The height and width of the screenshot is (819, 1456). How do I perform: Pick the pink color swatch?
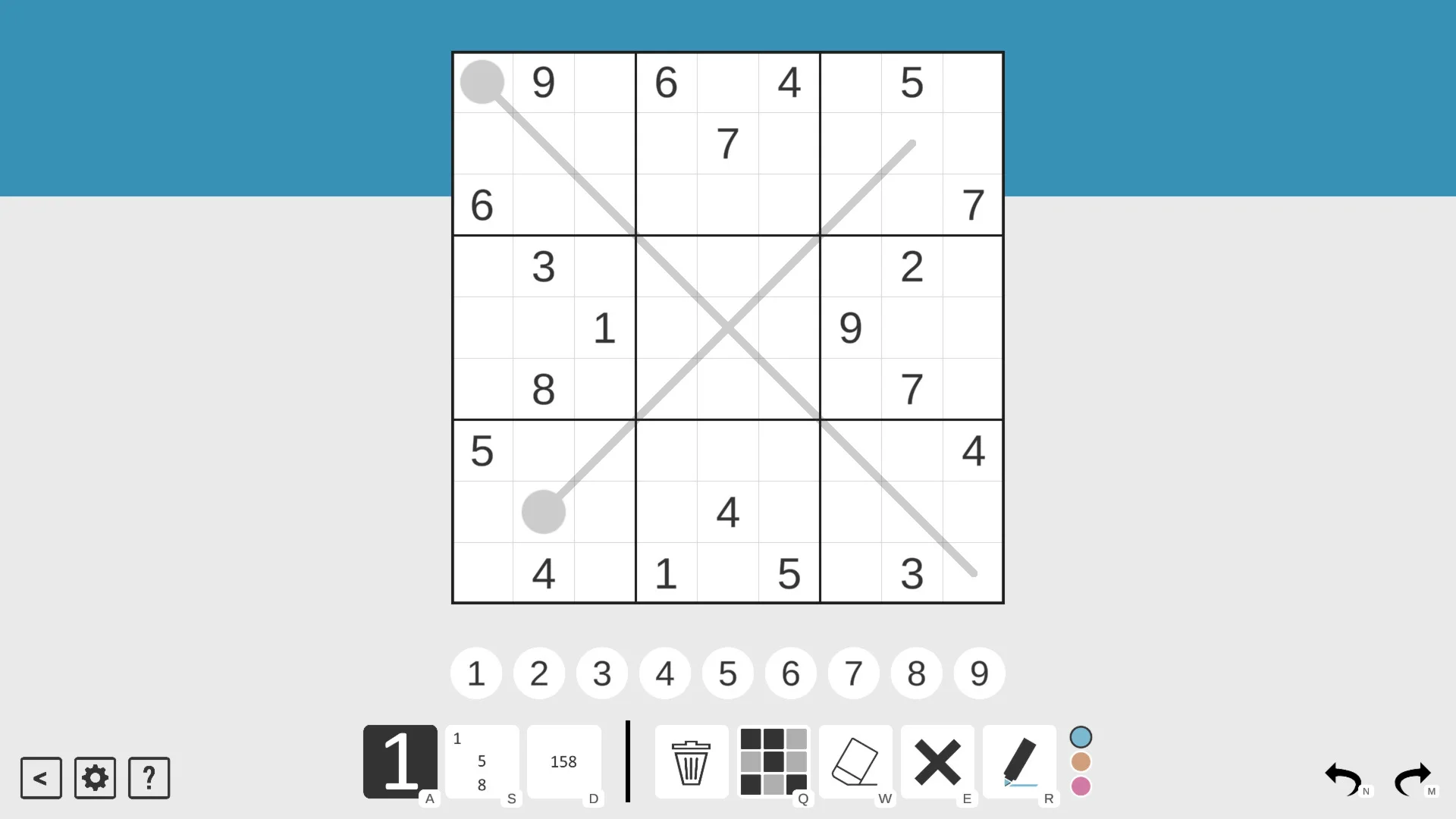(x=1081, y=786)
